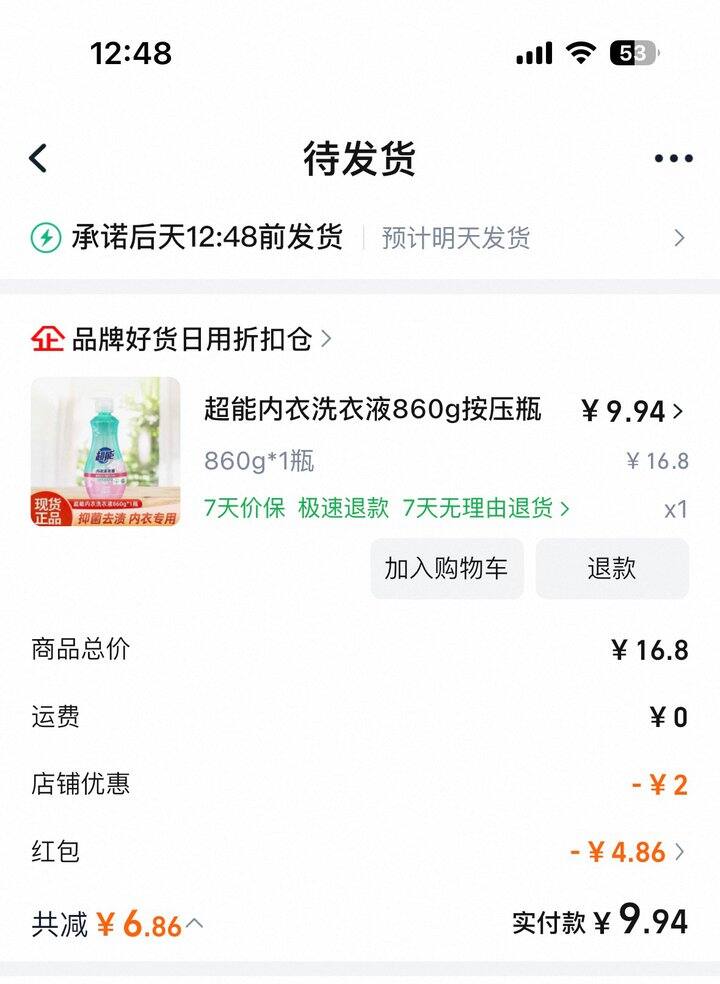Request a refund via 退款 button

coord(612,568)
